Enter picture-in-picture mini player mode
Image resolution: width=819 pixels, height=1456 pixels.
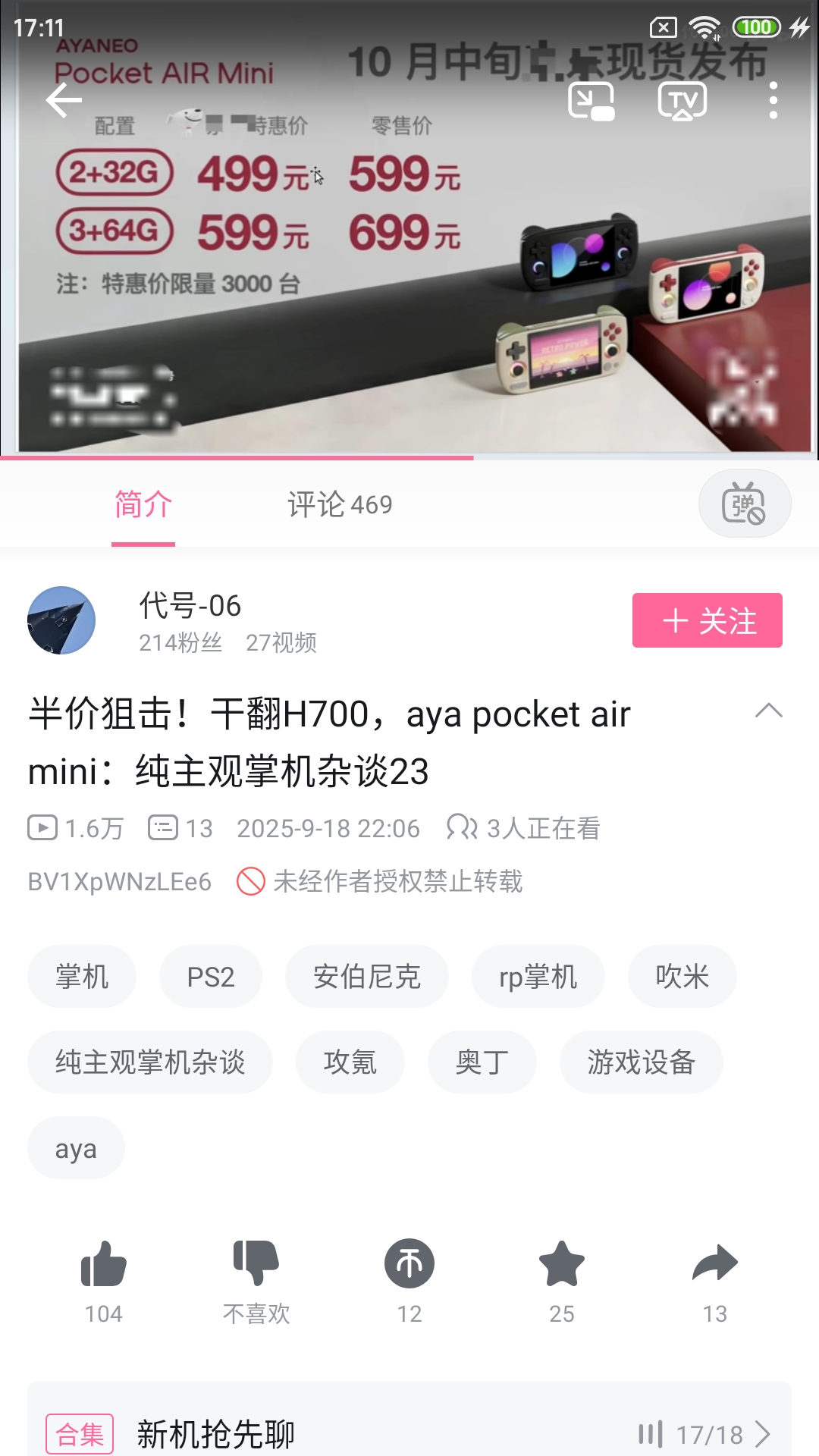point(591,101)
